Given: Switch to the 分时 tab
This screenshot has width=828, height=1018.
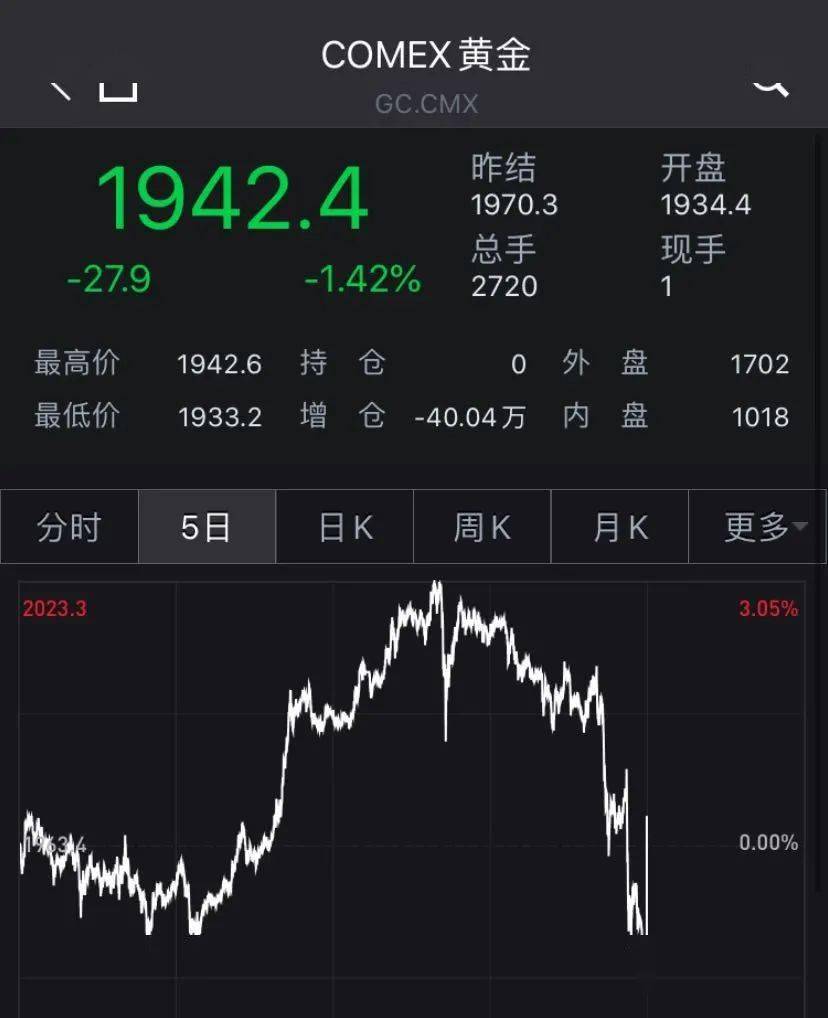Looking at the screenshot, I should [x=68, y=526].
